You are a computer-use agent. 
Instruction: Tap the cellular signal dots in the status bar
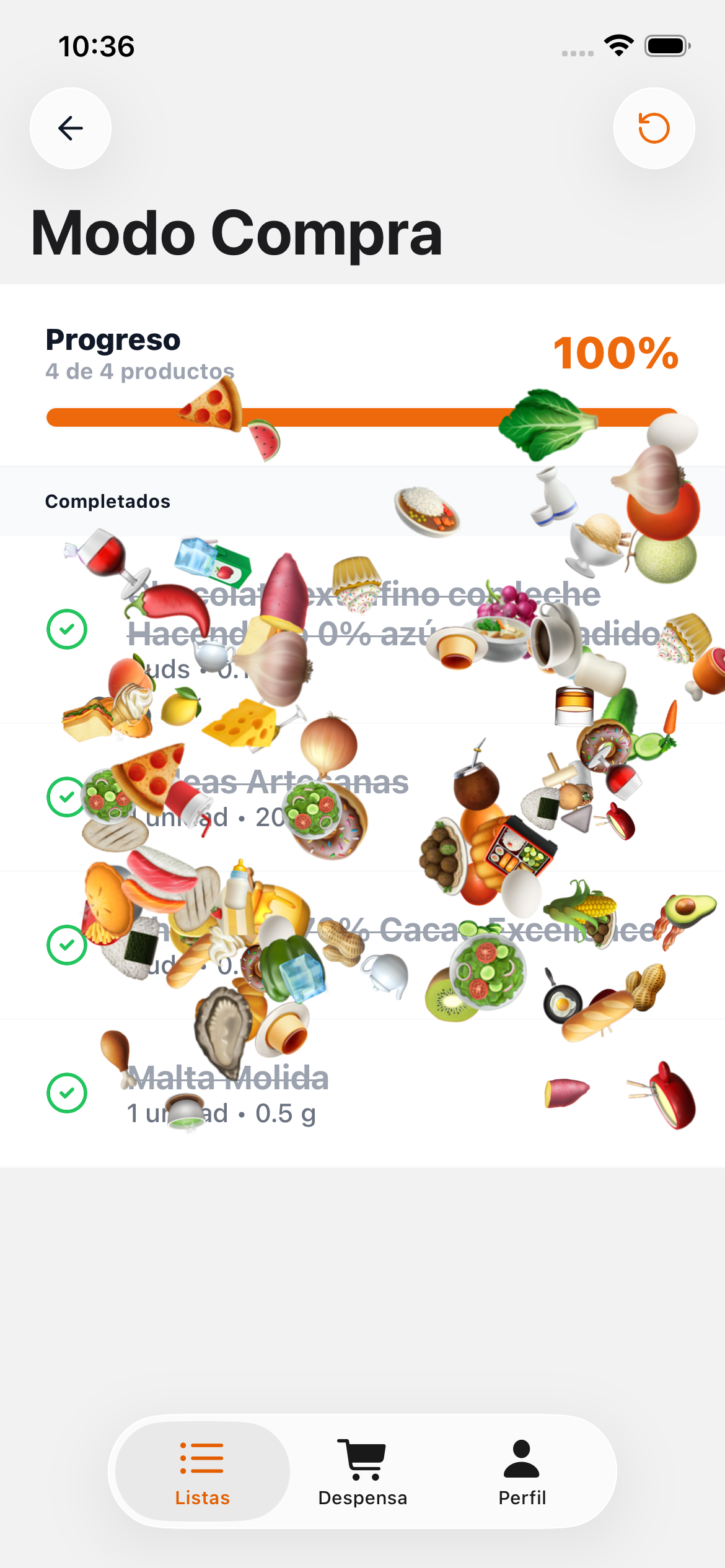[x=578, y=53]
